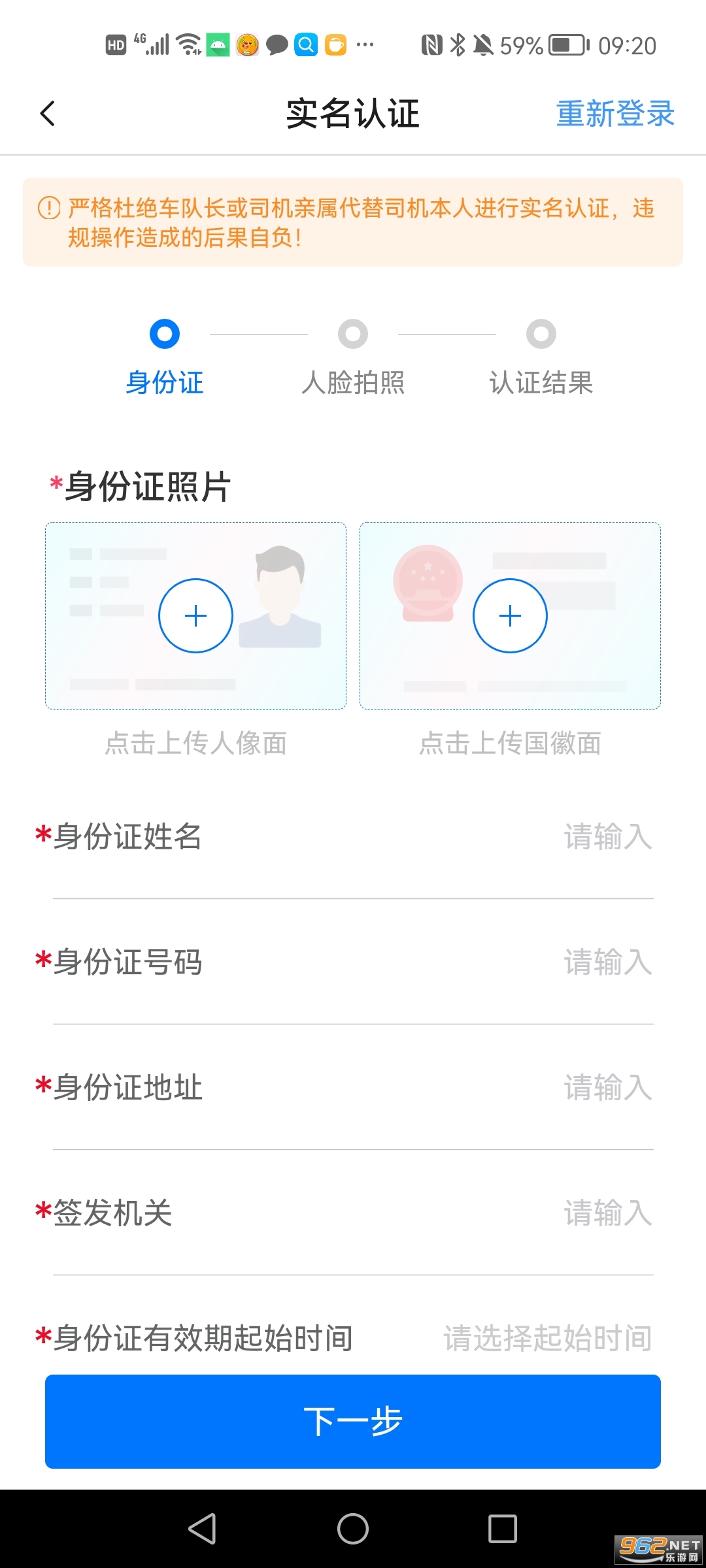
Task: Upload the ID card portrait side photo
Action: (195, 615)
